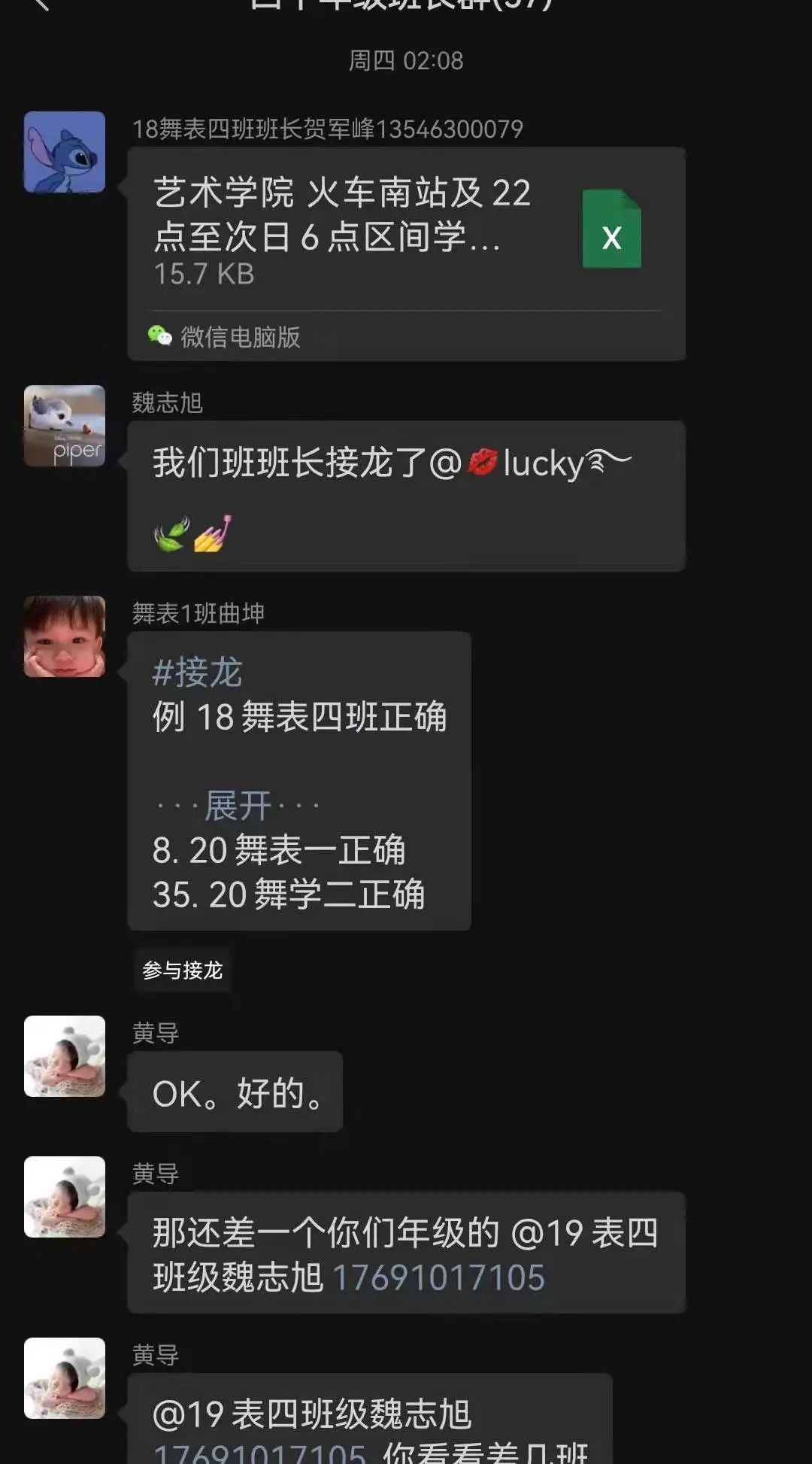
Task: Tap phone number 17691017105 in 那还差一个 message
Action: (x=438, y=1278)
